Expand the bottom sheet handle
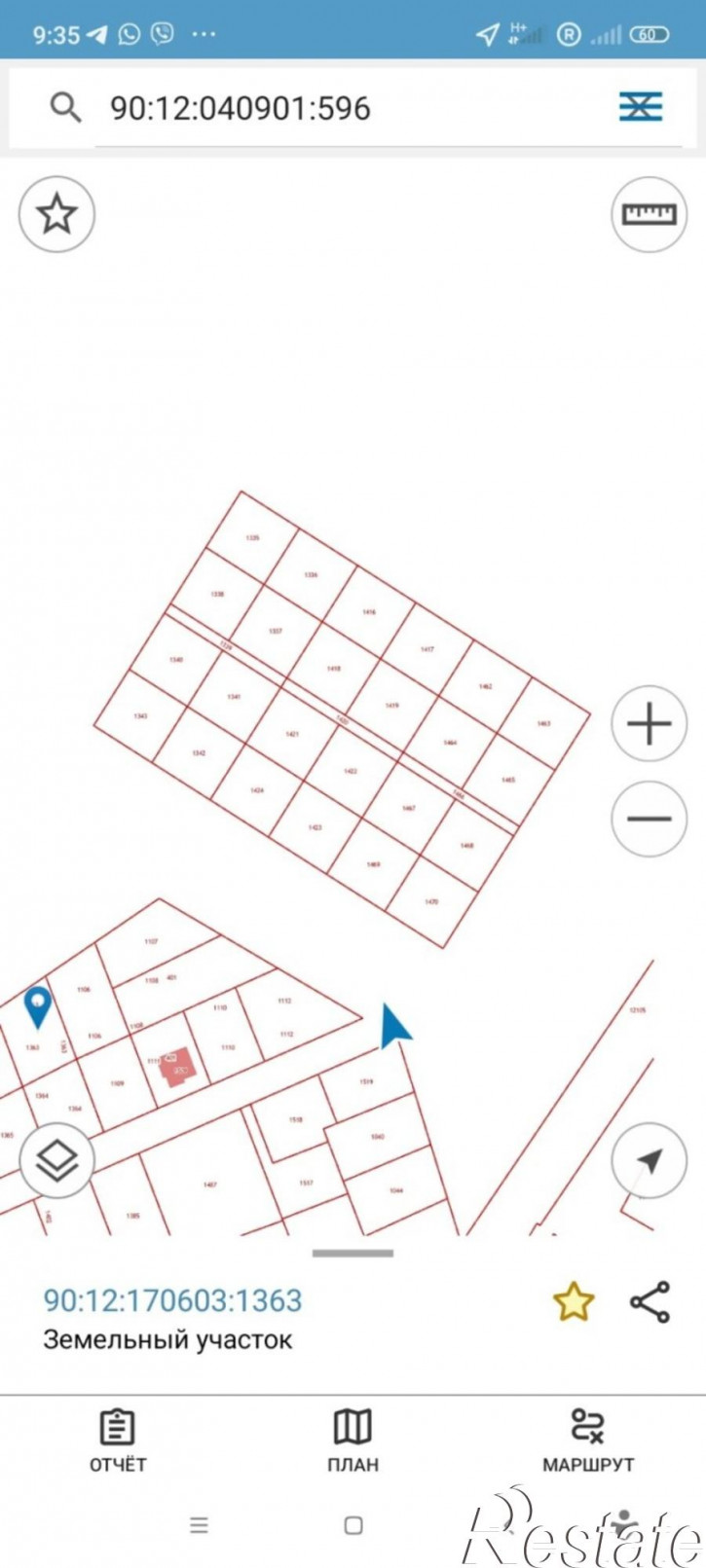 point(353,1254)
